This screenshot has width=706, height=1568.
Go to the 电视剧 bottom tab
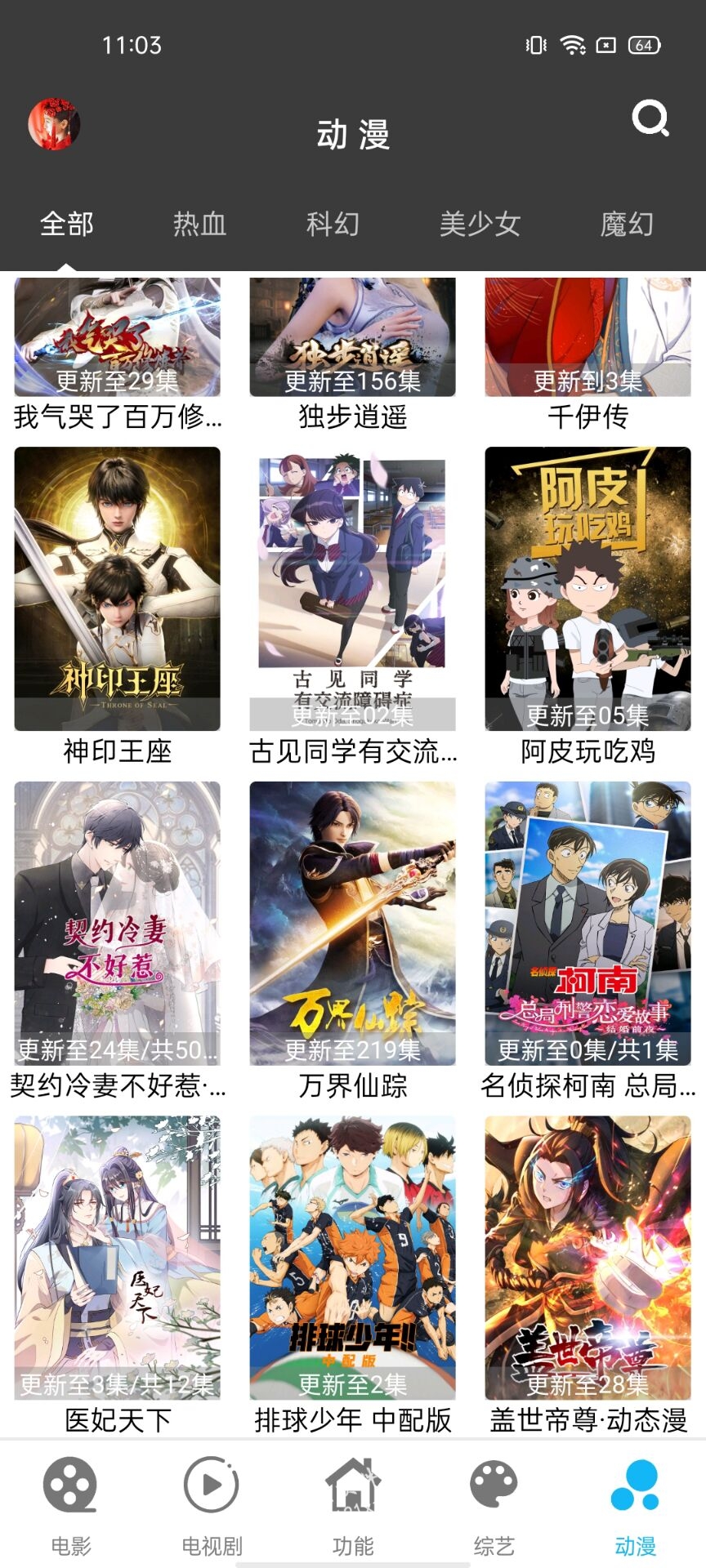[212, 1504]
